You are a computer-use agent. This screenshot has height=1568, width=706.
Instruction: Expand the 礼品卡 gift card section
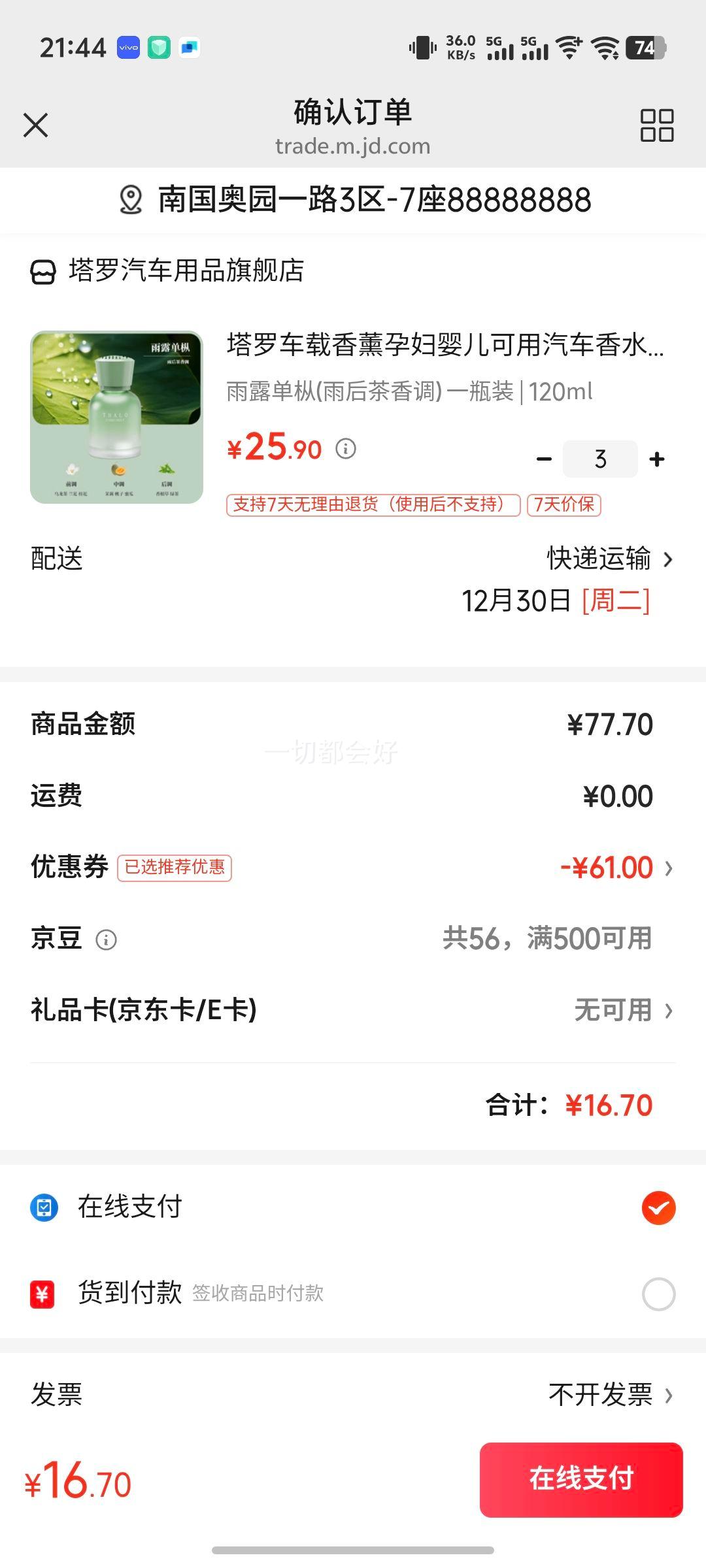[x=668, y=1011]
